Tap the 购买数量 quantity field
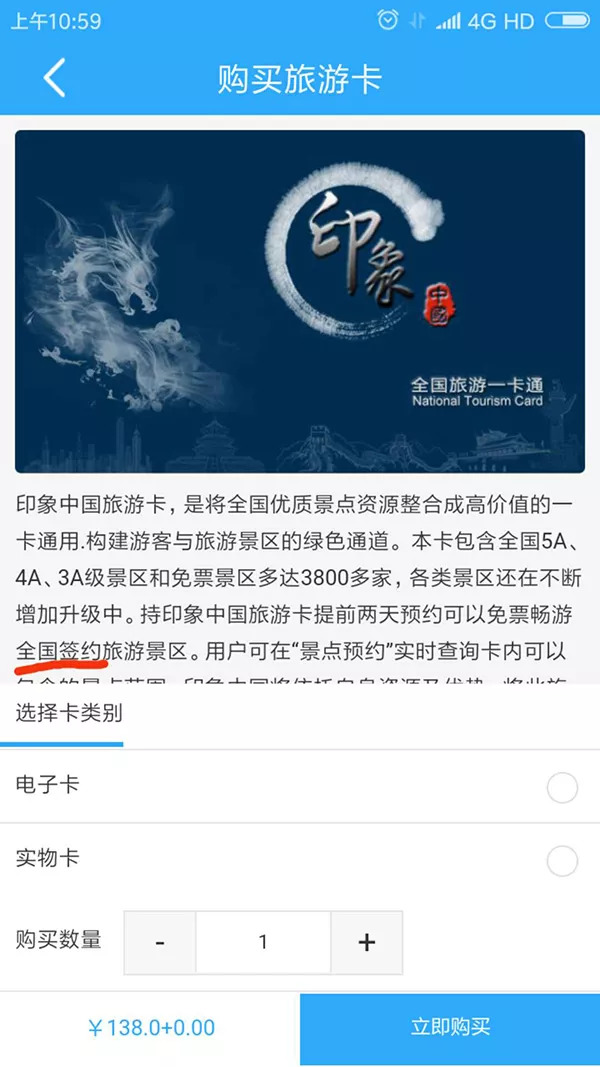Image resolution: width=600 pixels, height=1067 pixels. [x=263, y=942]
